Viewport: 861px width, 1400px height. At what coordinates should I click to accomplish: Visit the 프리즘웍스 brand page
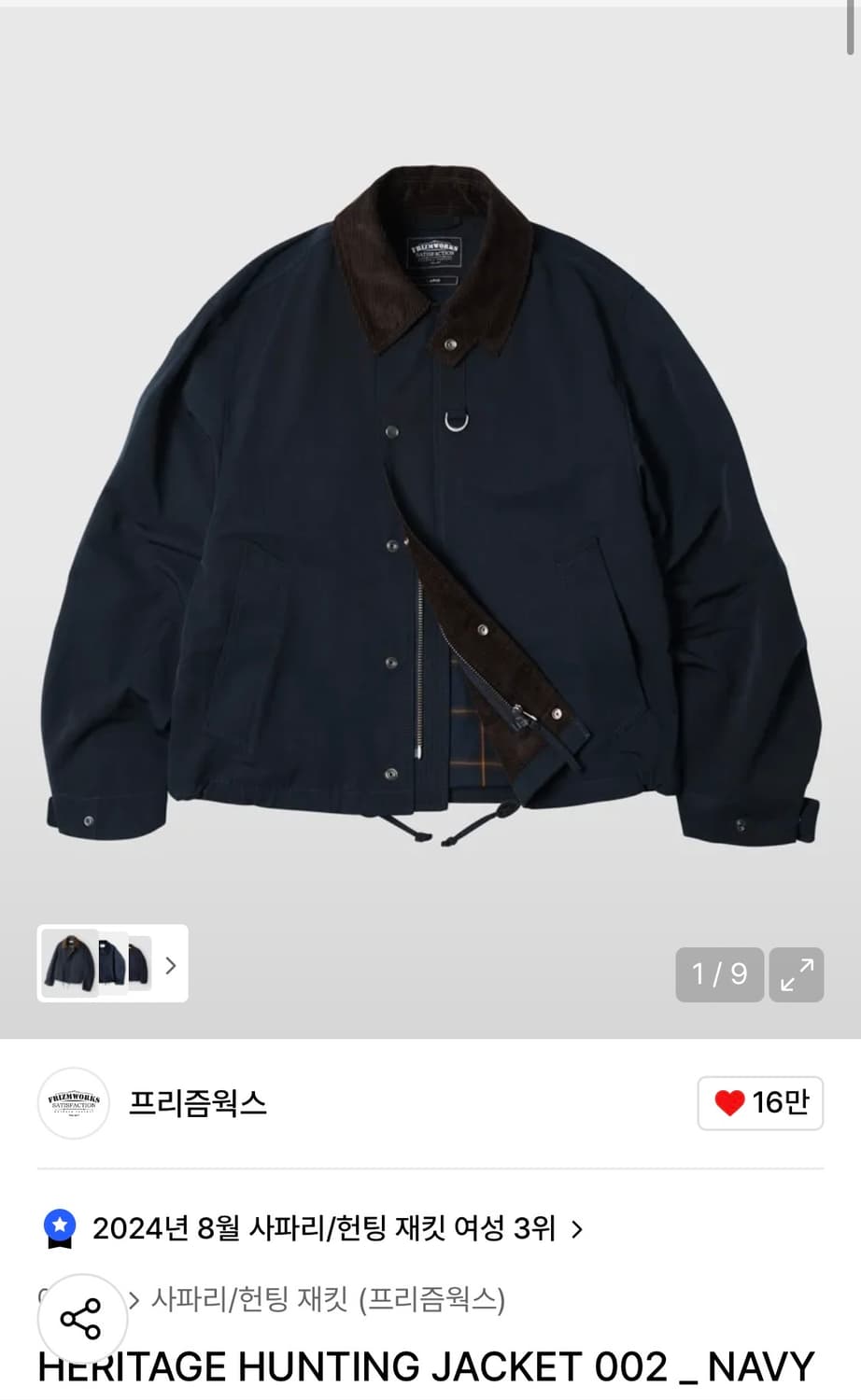coord(196,1103)
